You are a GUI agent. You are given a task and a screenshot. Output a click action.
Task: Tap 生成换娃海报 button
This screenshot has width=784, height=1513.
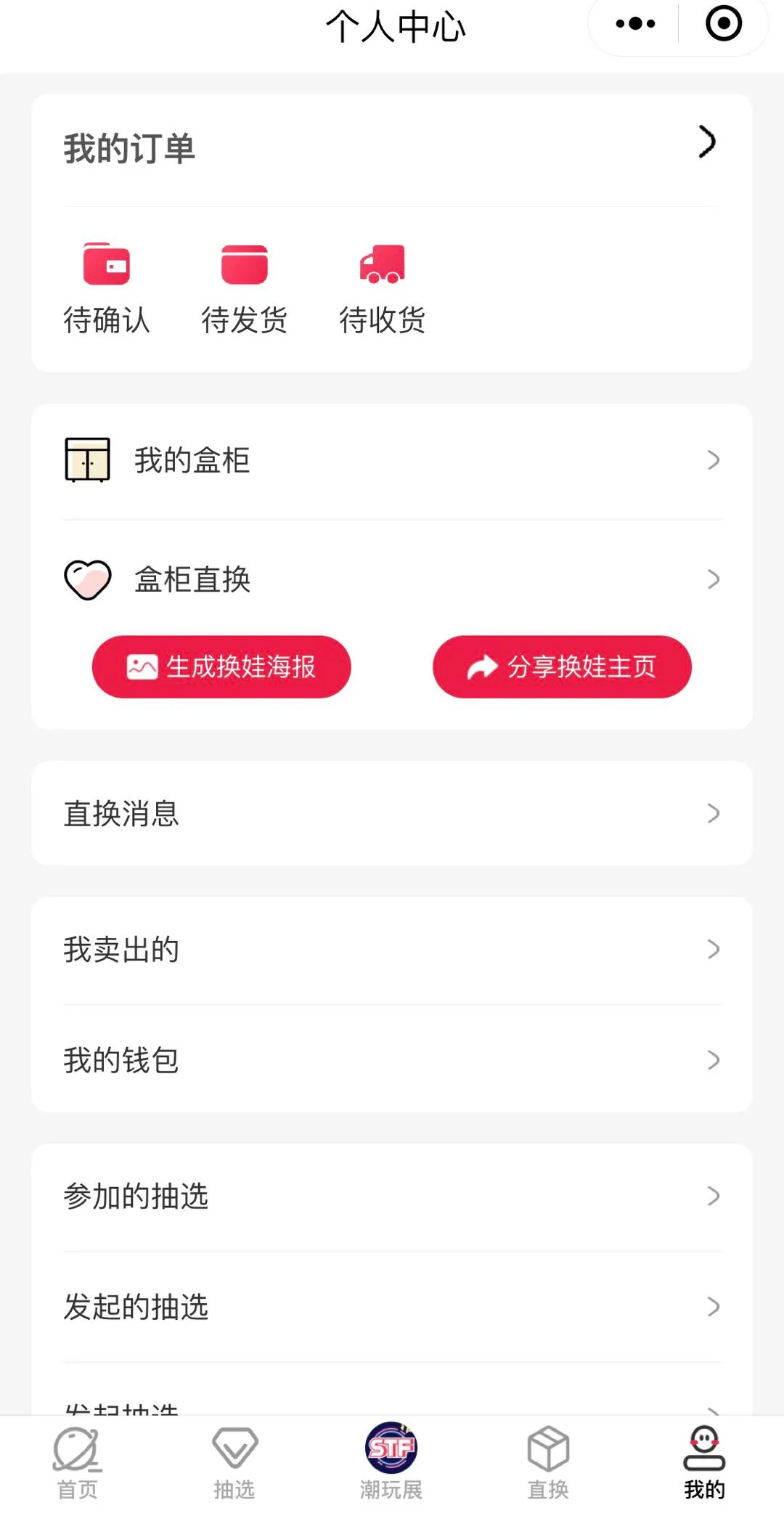(x=221, y=666)
